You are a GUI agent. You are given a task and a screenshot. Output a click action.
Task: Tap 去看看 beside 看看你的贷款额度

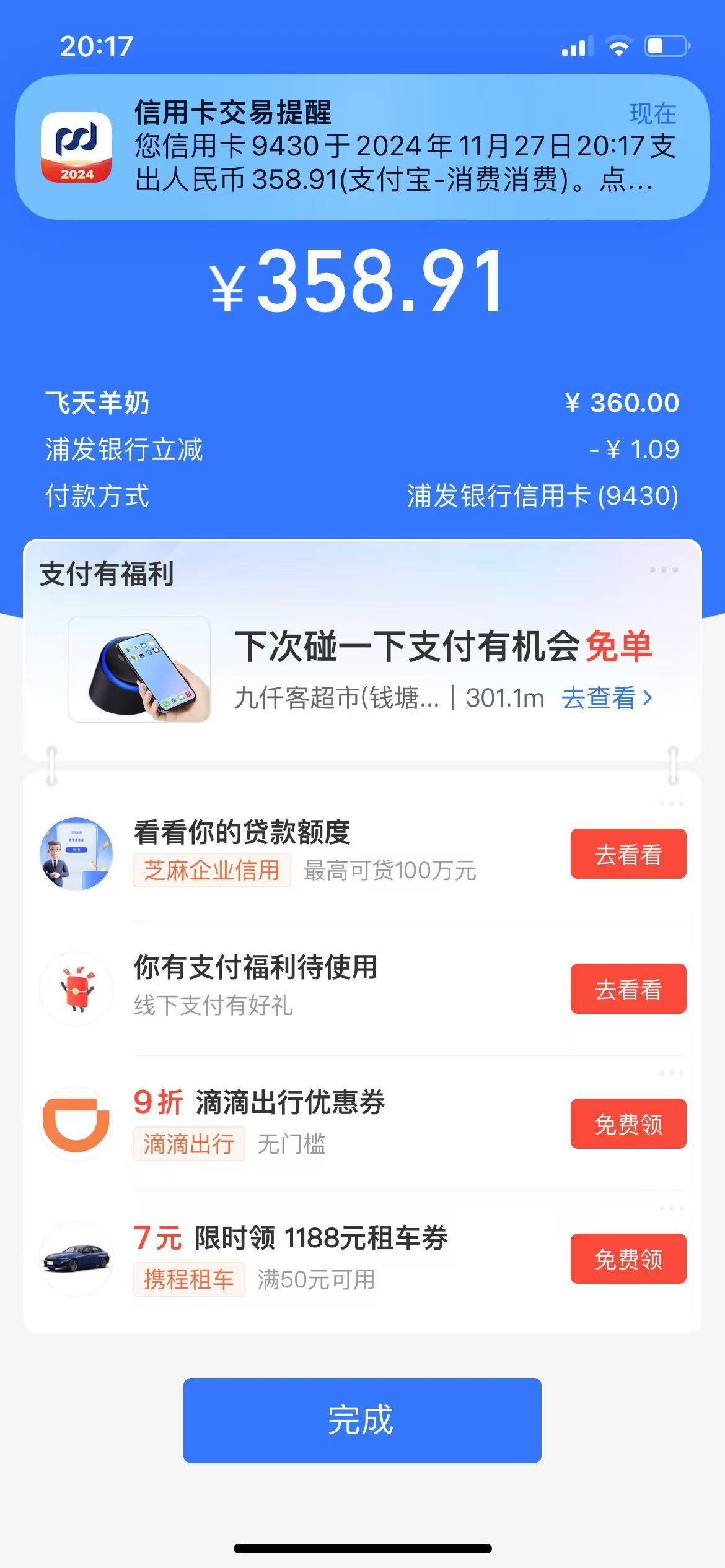tap(628, 854)
